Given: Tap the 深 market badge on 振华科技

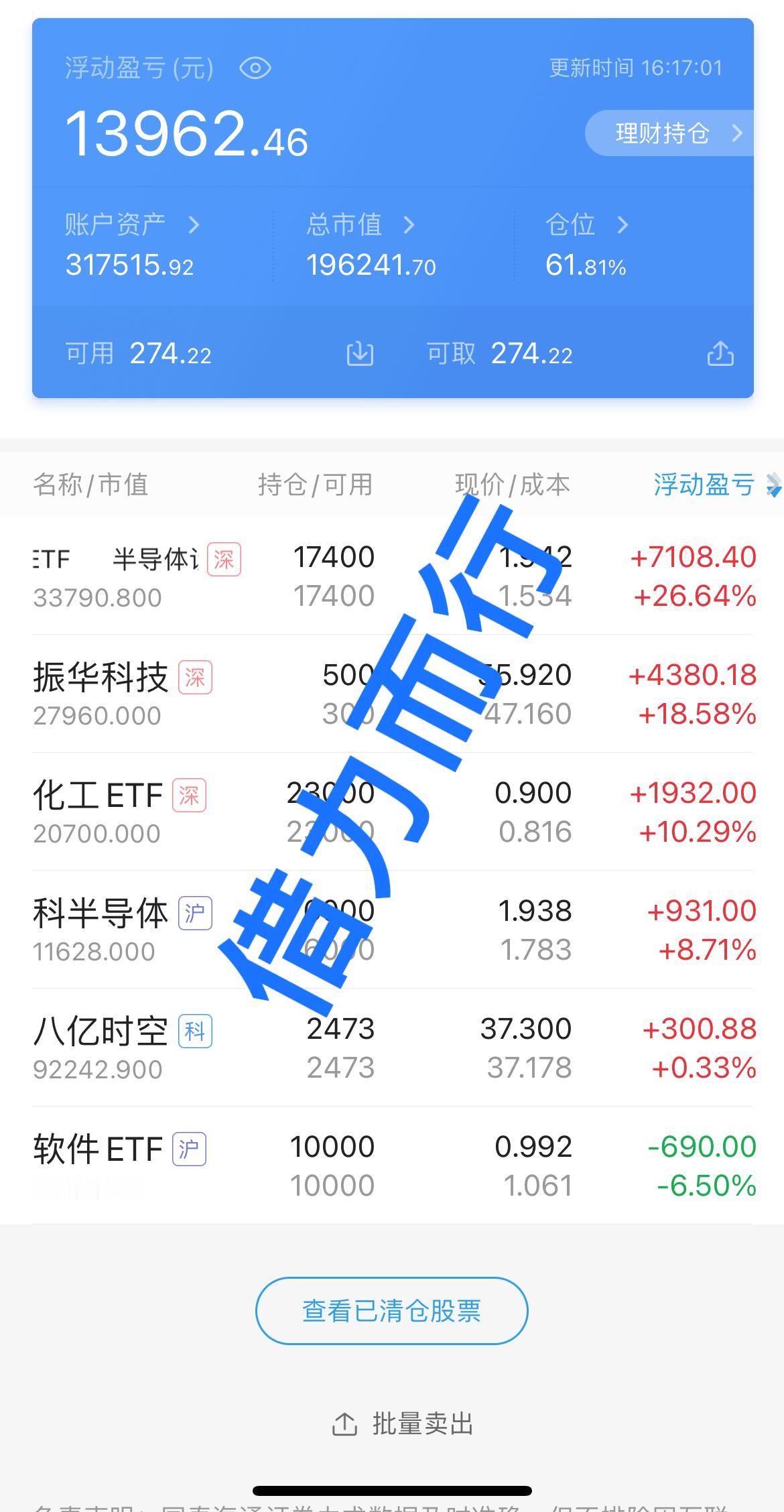Looking at the screenshot, I should click(197, 678).
